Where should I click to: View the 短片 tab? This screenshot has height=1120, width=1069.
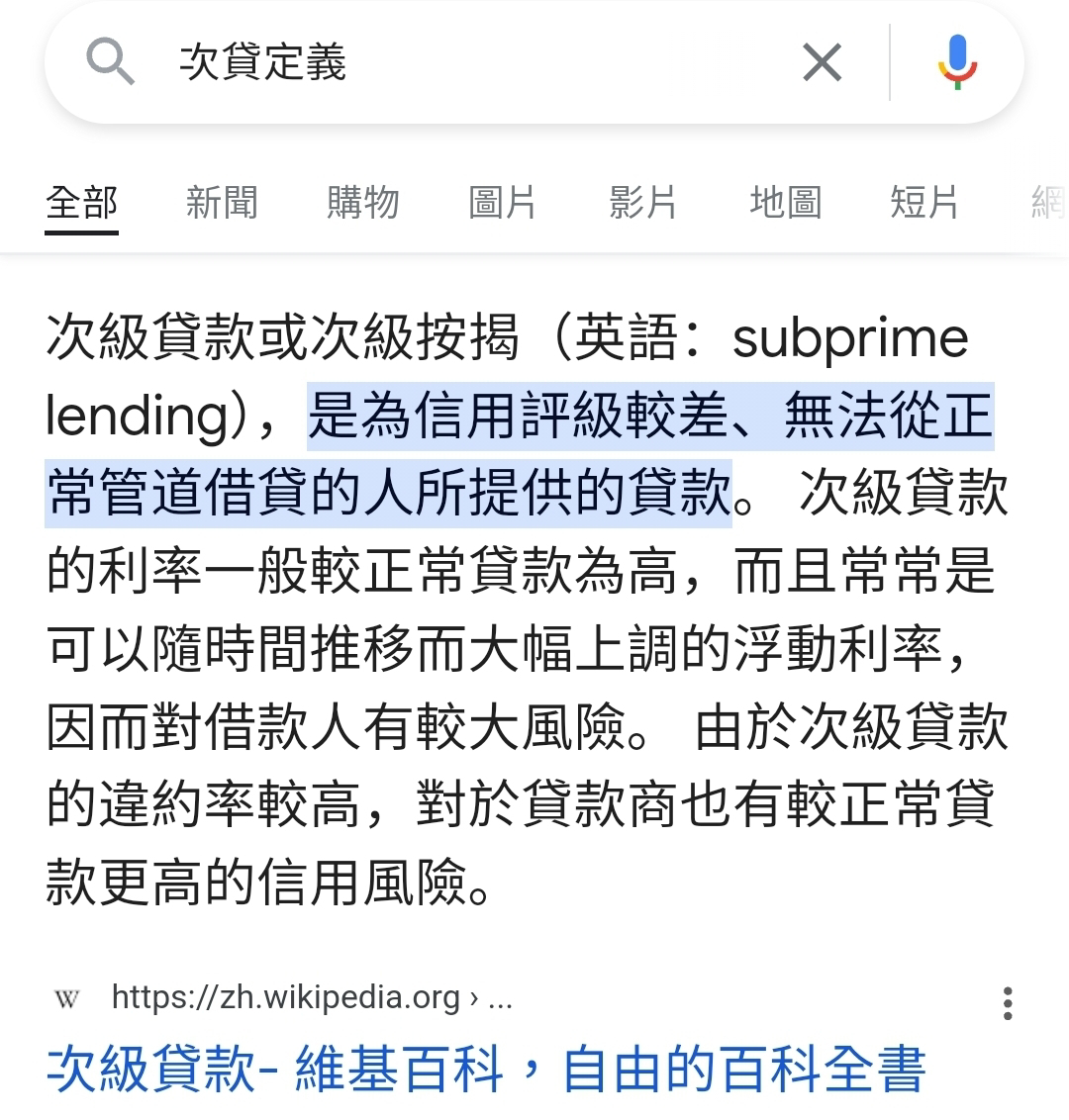tap(924, 203)
